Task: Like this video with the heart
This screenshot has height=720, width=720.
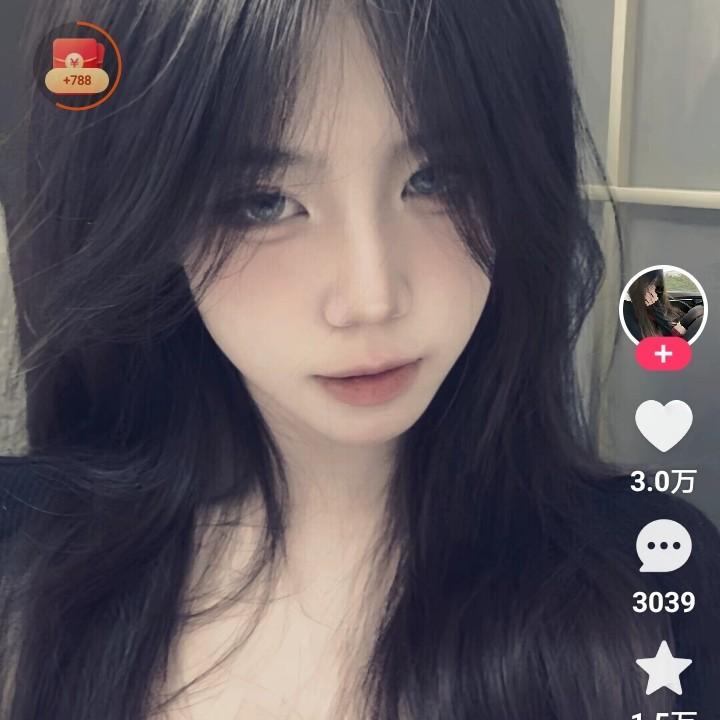Action: click(664, 426)
